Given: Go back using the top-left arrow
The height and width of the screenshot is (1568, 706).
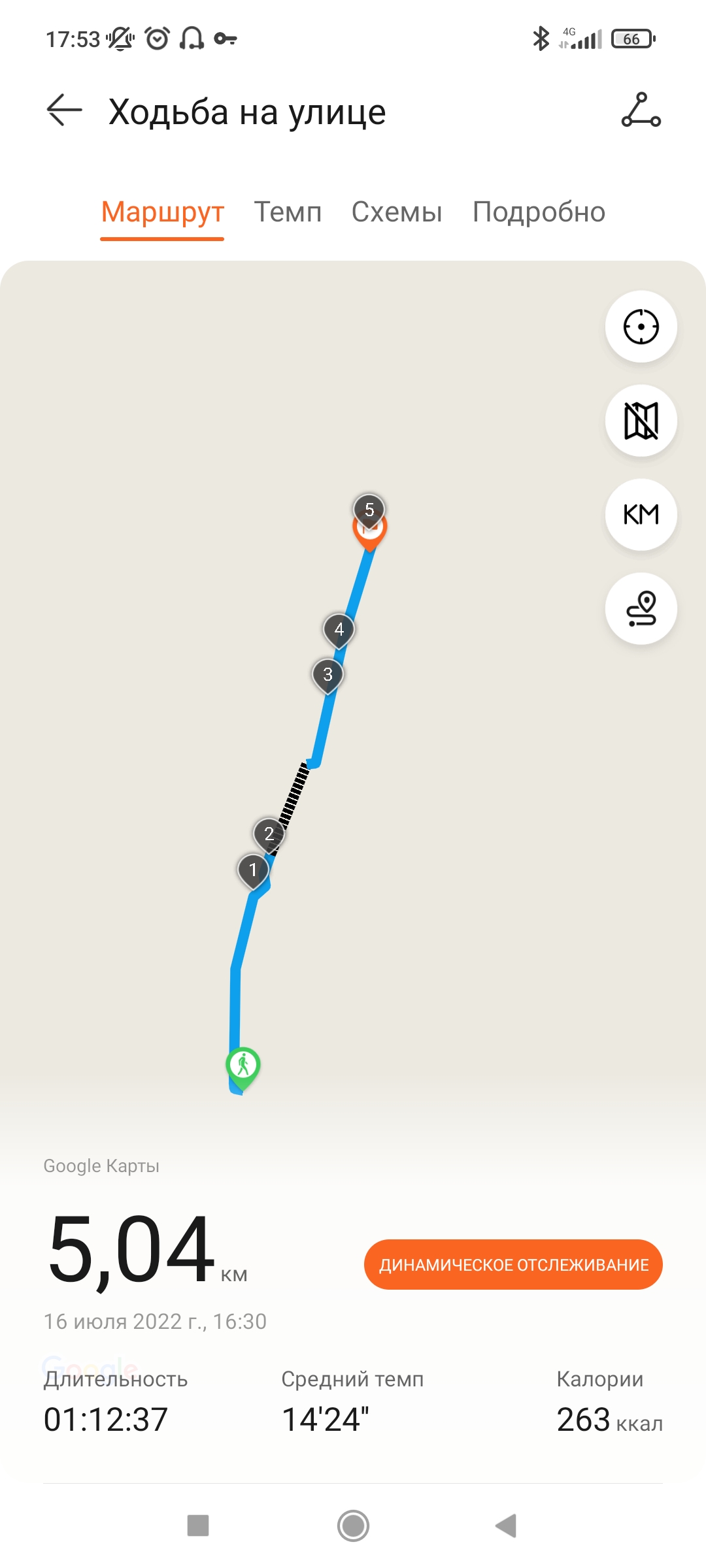Looking at the screenshot, I should pos(64,110).
